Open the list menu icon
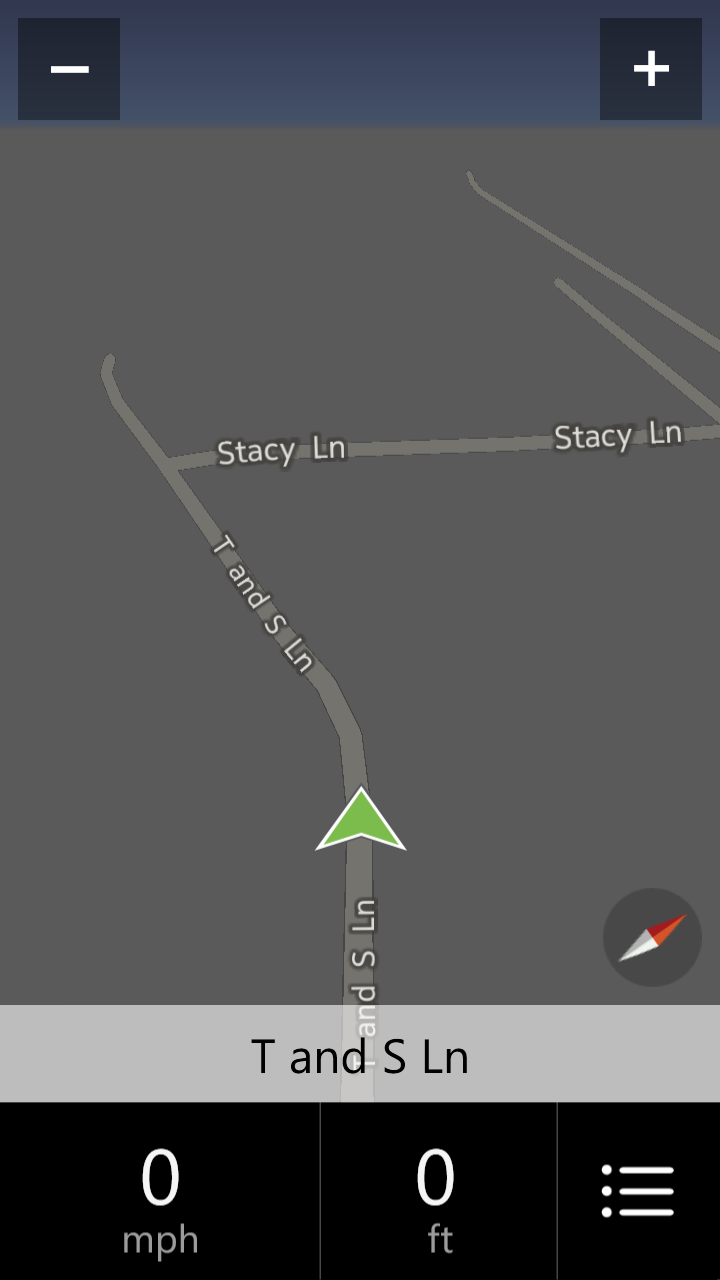Screen dimensions: 720x1280 pos(638,1190)
